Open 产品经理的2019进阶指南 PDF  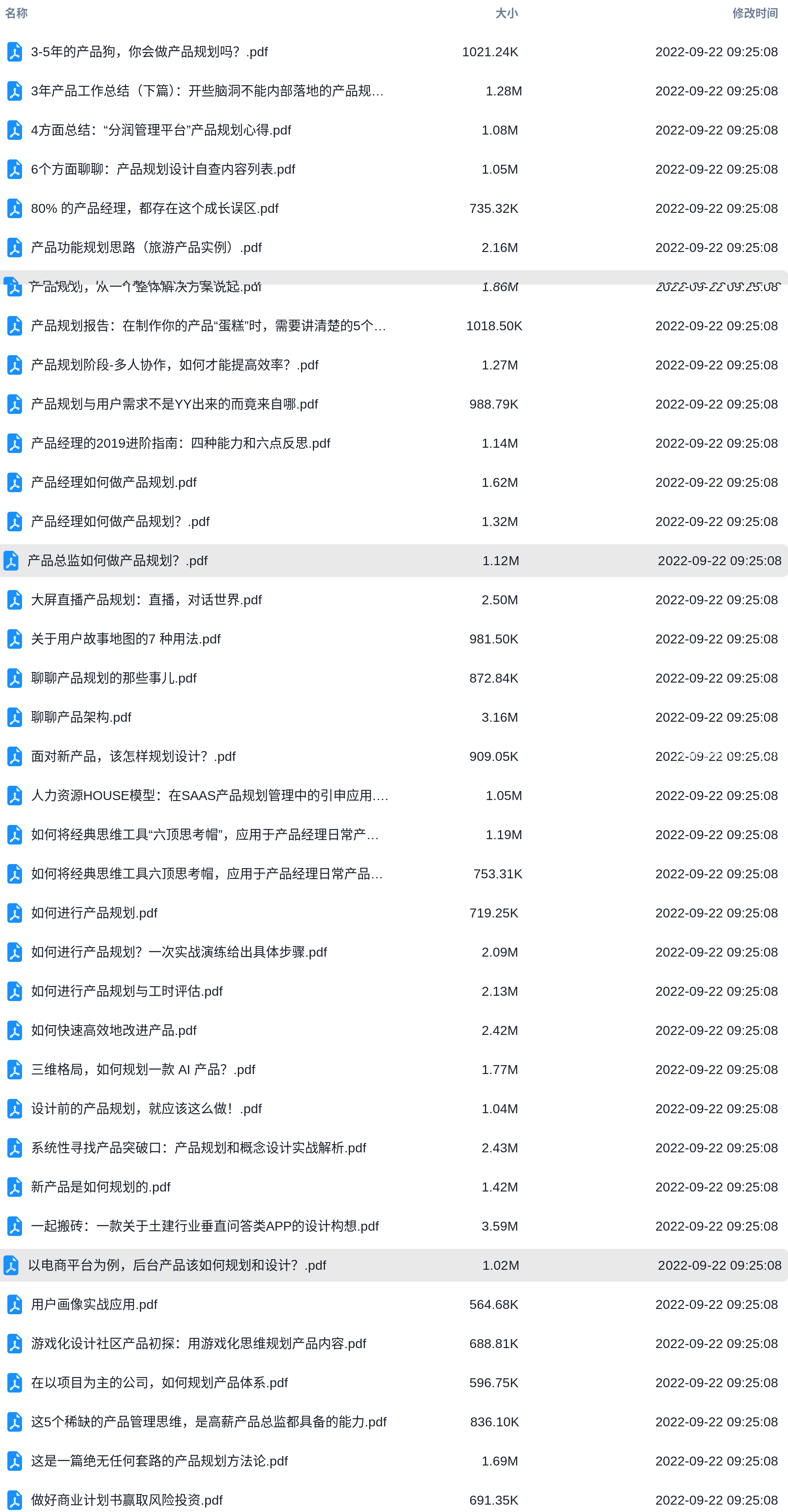click(180, 444)
